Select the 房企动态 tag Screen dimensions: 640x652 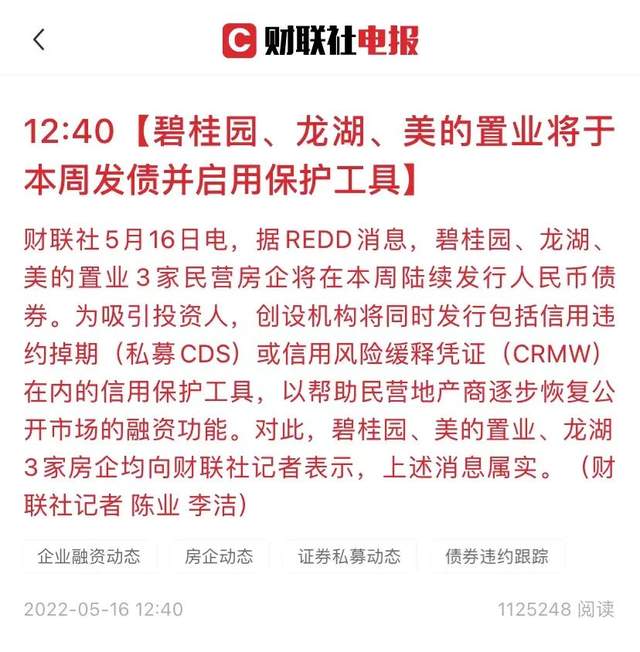click(x=219, y=557)
